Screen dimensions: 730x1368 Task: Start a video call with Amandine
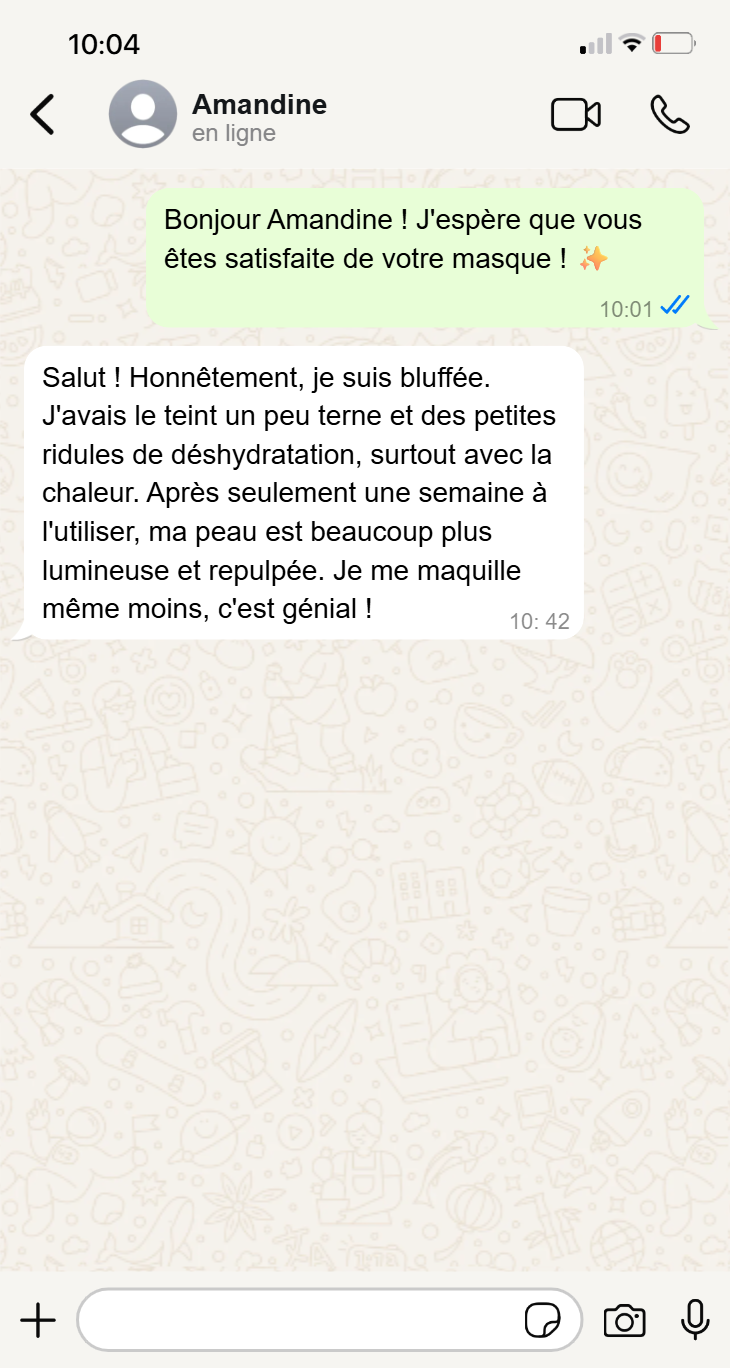pos(576,115)
